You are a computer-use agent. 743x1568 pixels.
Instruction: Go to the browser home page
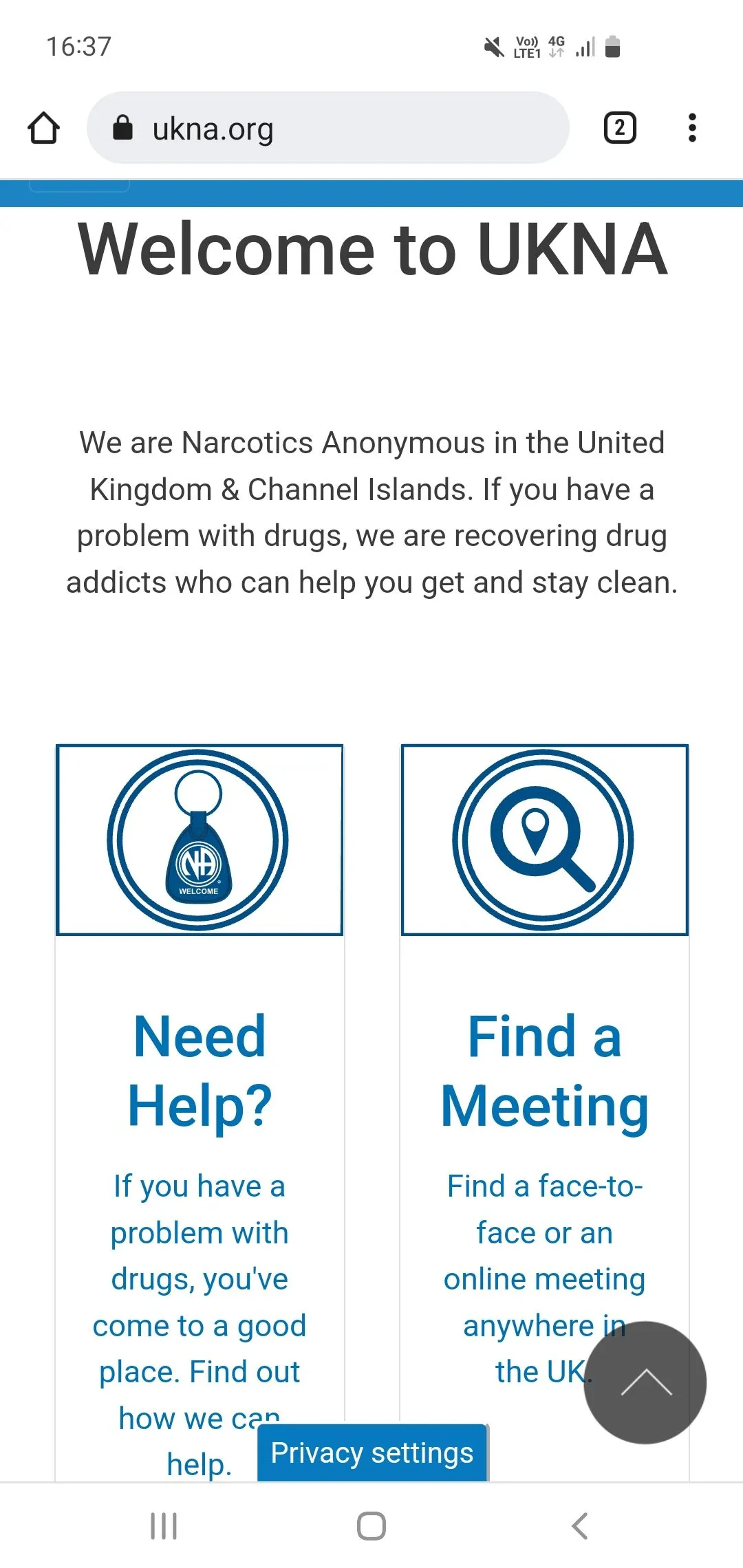pos(43,128)
